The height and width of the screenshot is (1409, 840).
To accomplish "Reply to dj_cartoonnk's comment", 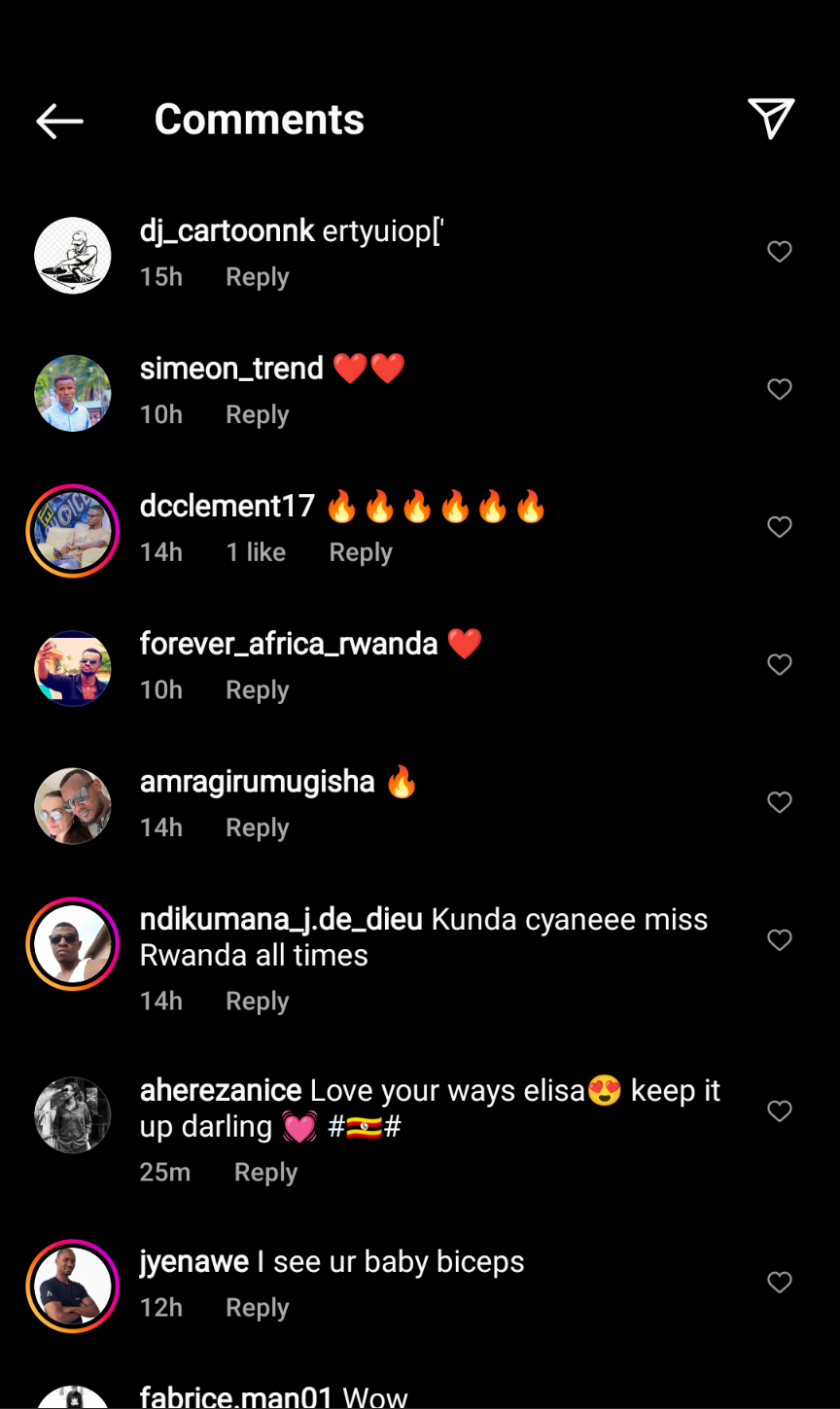I will point(257,277).
